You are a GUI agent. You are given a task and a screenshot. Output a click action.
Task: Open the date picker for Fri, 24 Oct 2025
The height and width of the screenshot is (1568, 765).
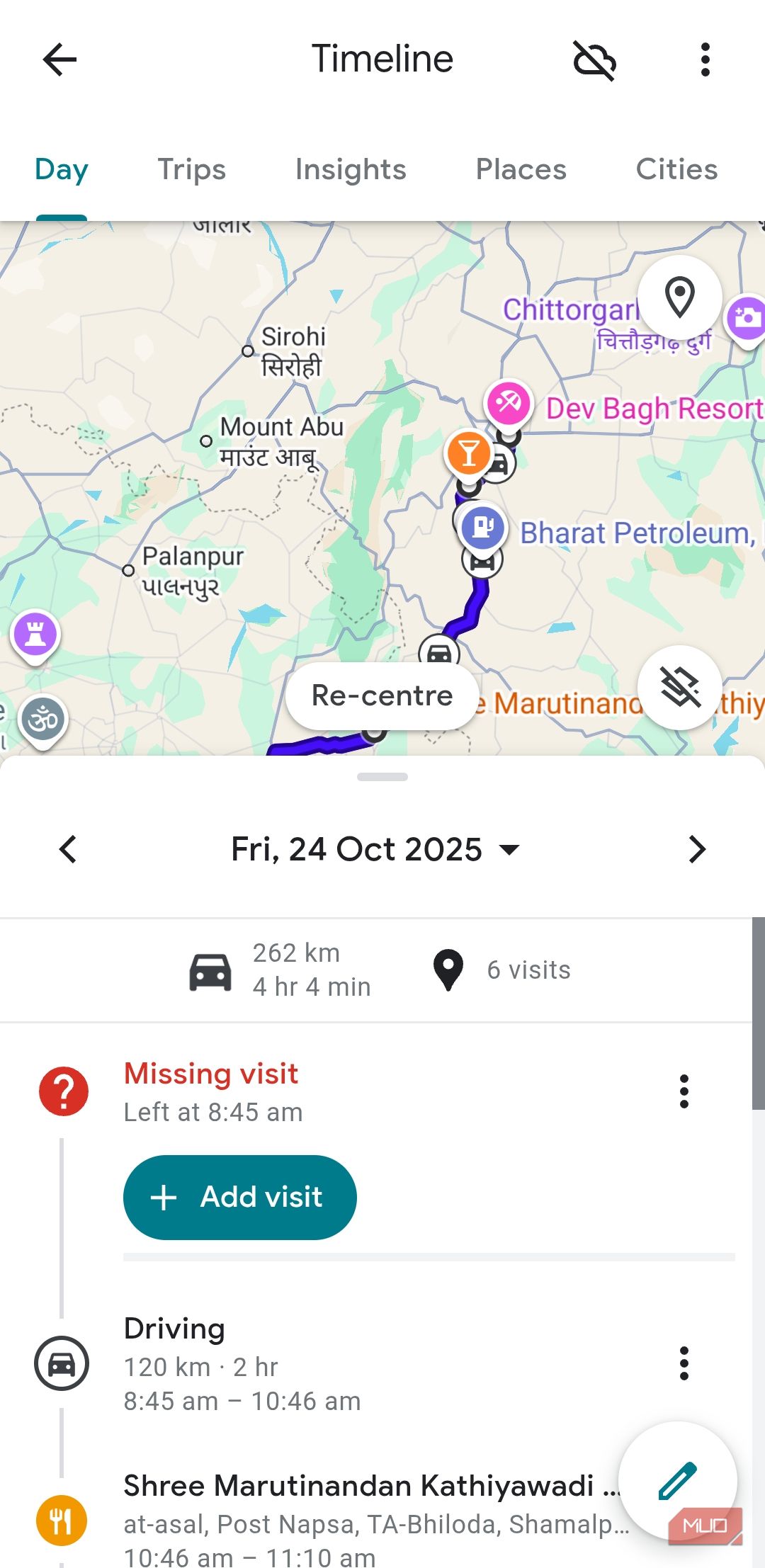(375, 849)
